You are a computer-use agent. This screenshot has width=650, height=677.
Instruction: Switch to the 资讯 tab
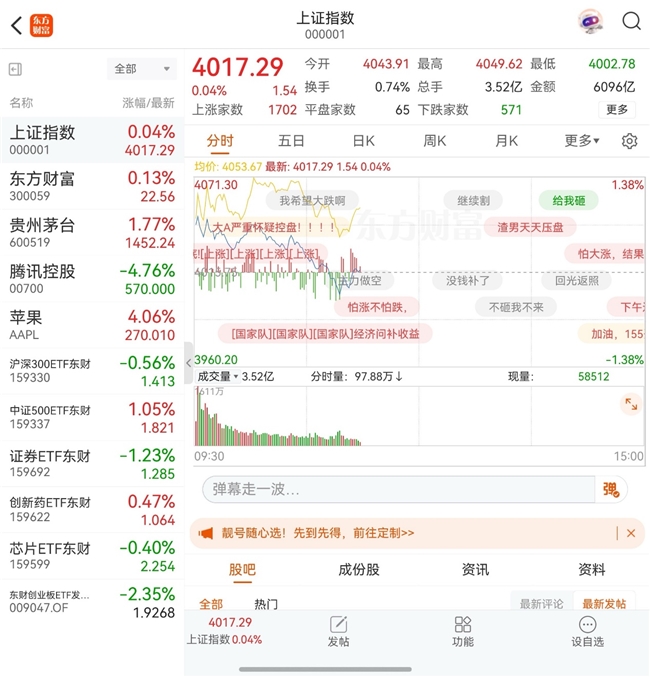coord(475,570)
